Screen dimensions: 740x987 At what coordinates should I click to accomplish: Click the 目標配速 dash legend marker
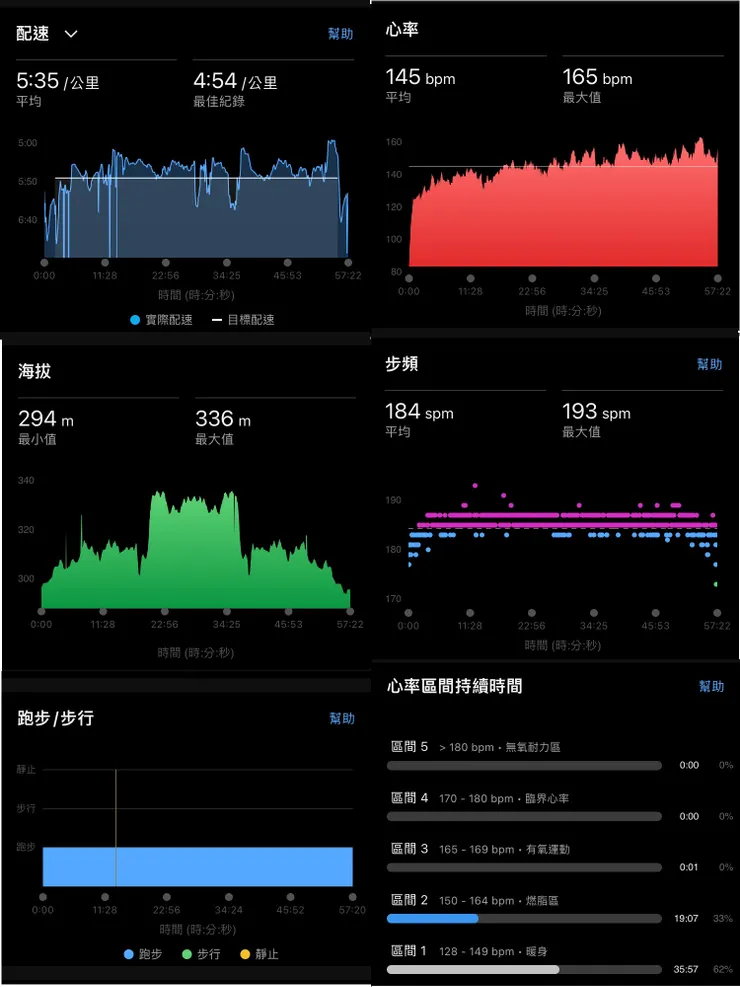tap(216, 318)
